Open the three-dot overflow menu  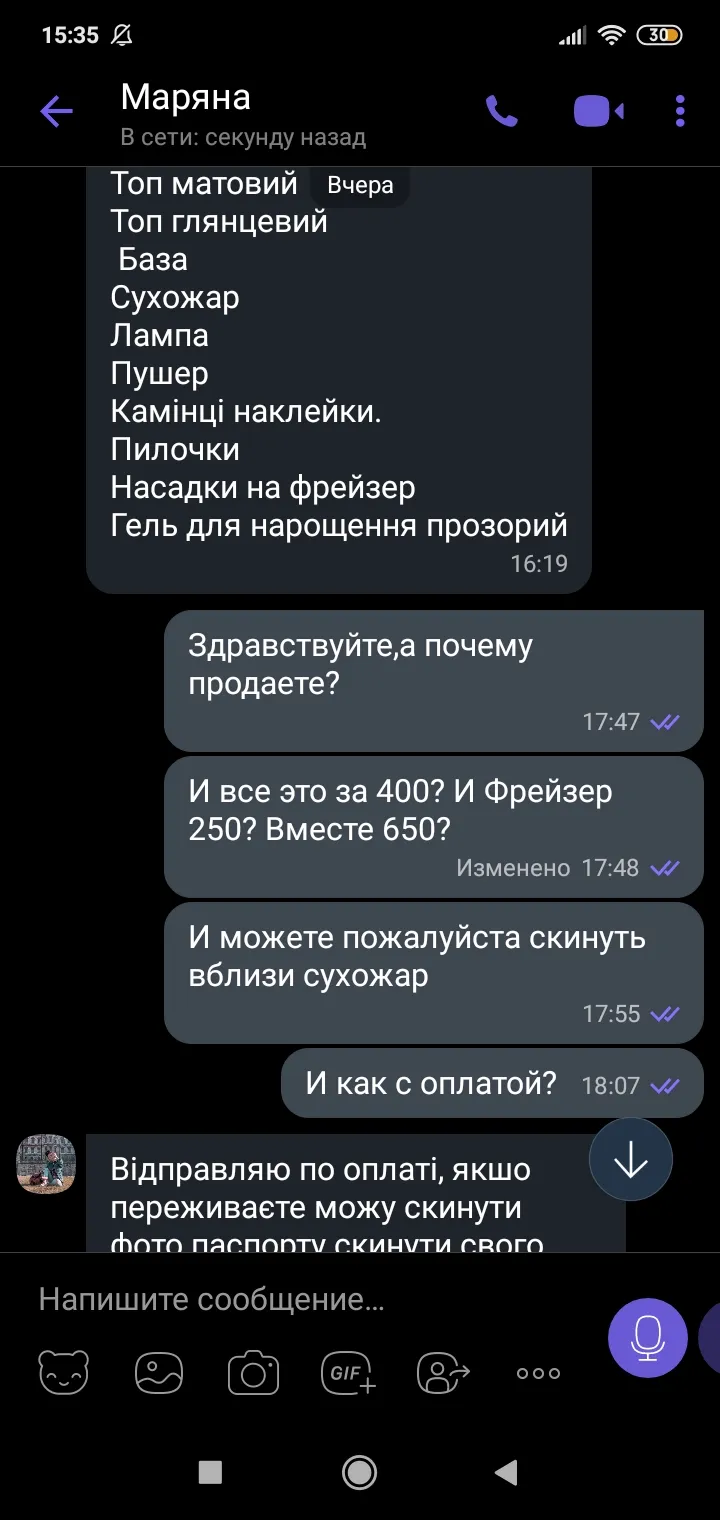680,111
